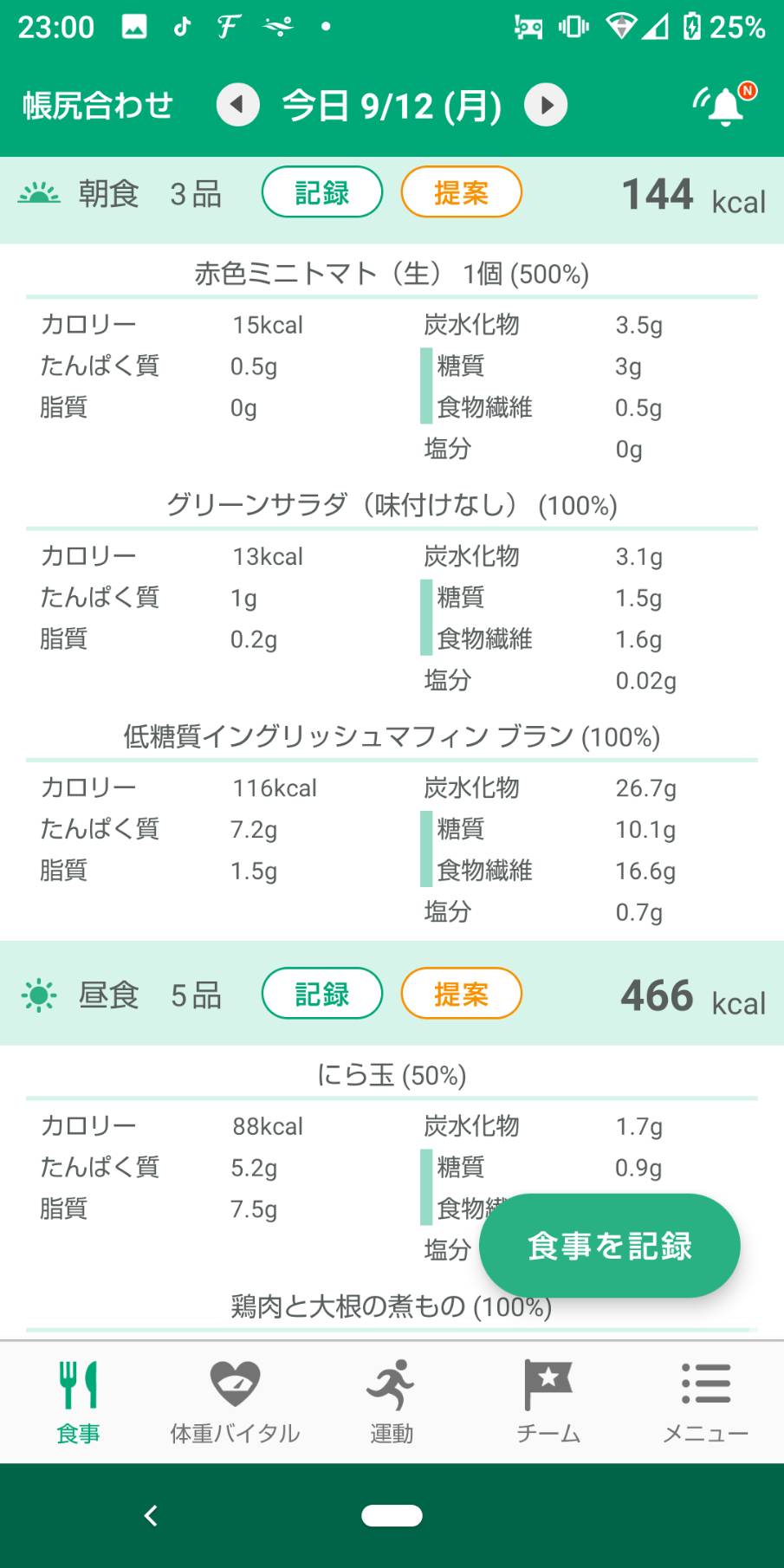Tap the 食事を記録 floating button
Screen dimensions: 784x1568
coord(610,1246)
